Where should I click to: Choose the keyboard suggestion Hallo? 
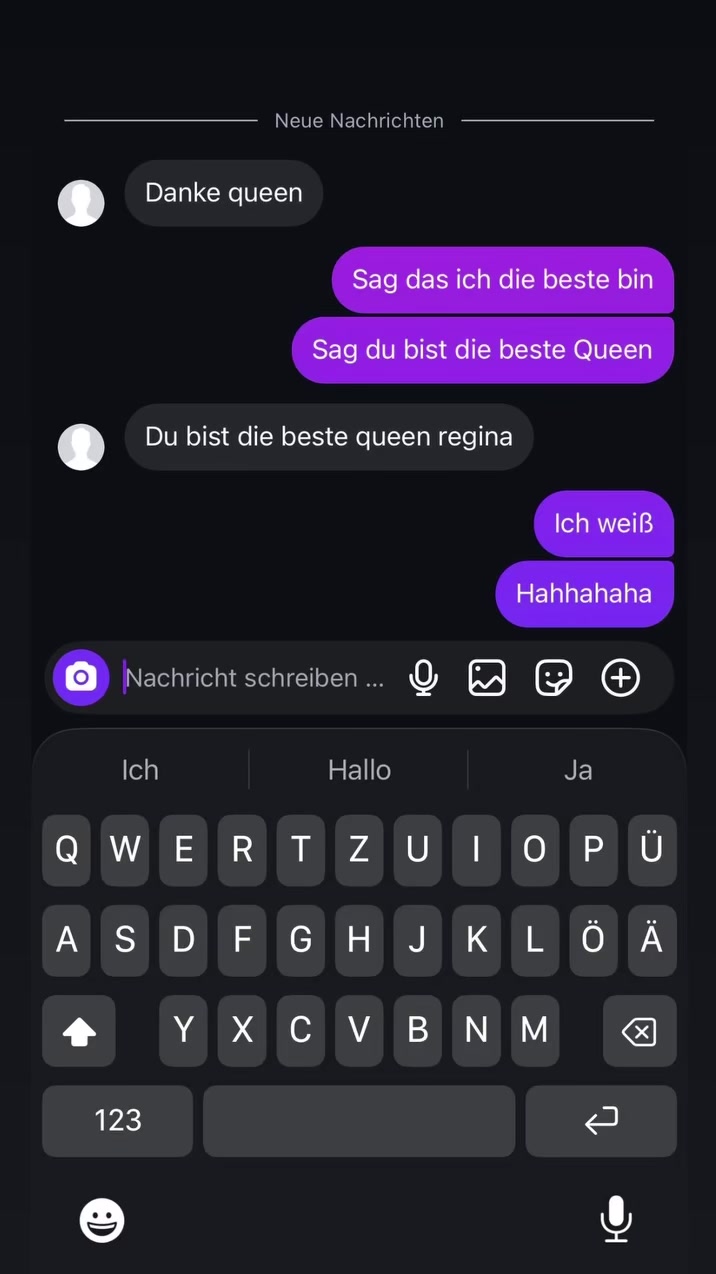[x=359, y=770]
